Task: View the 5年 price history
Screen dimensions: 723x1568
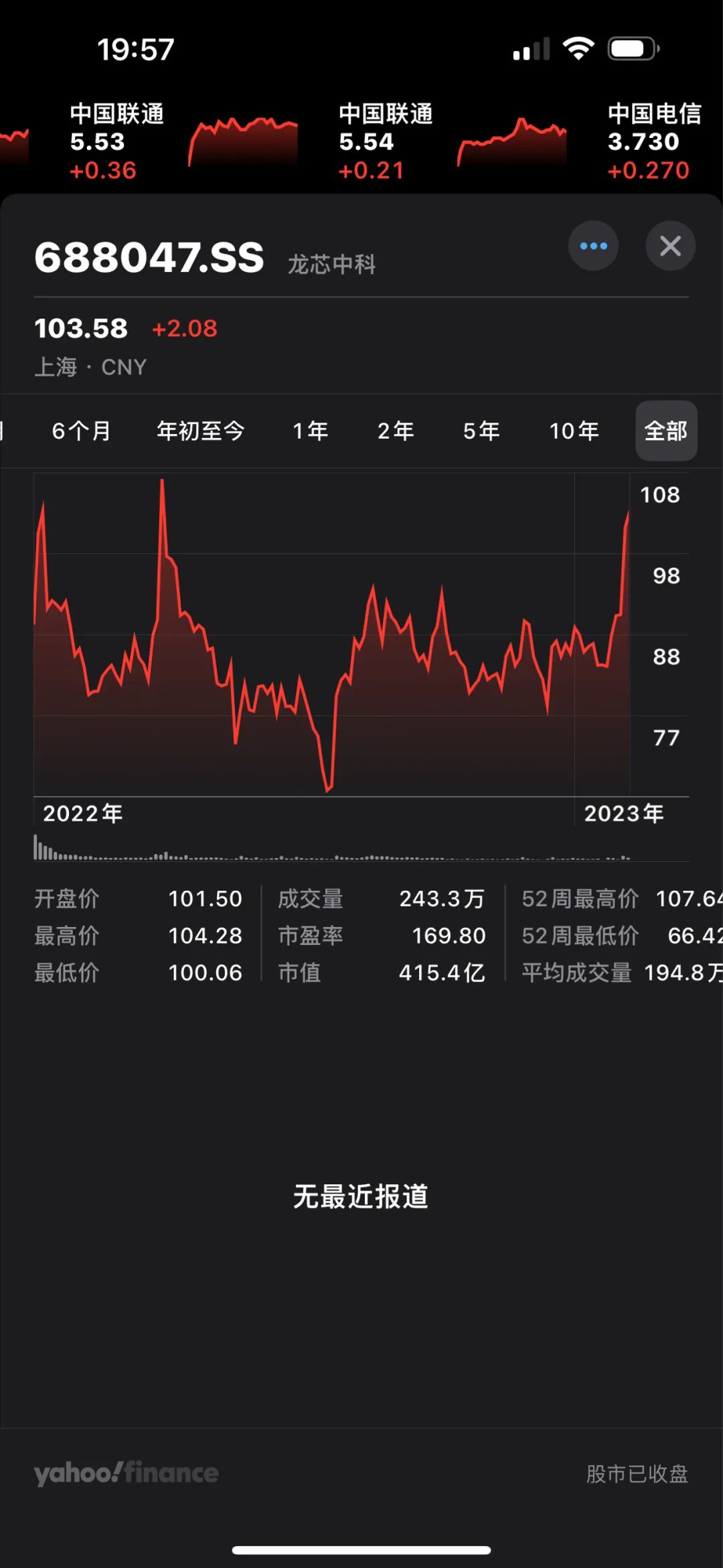Action: tap(481, 431)
